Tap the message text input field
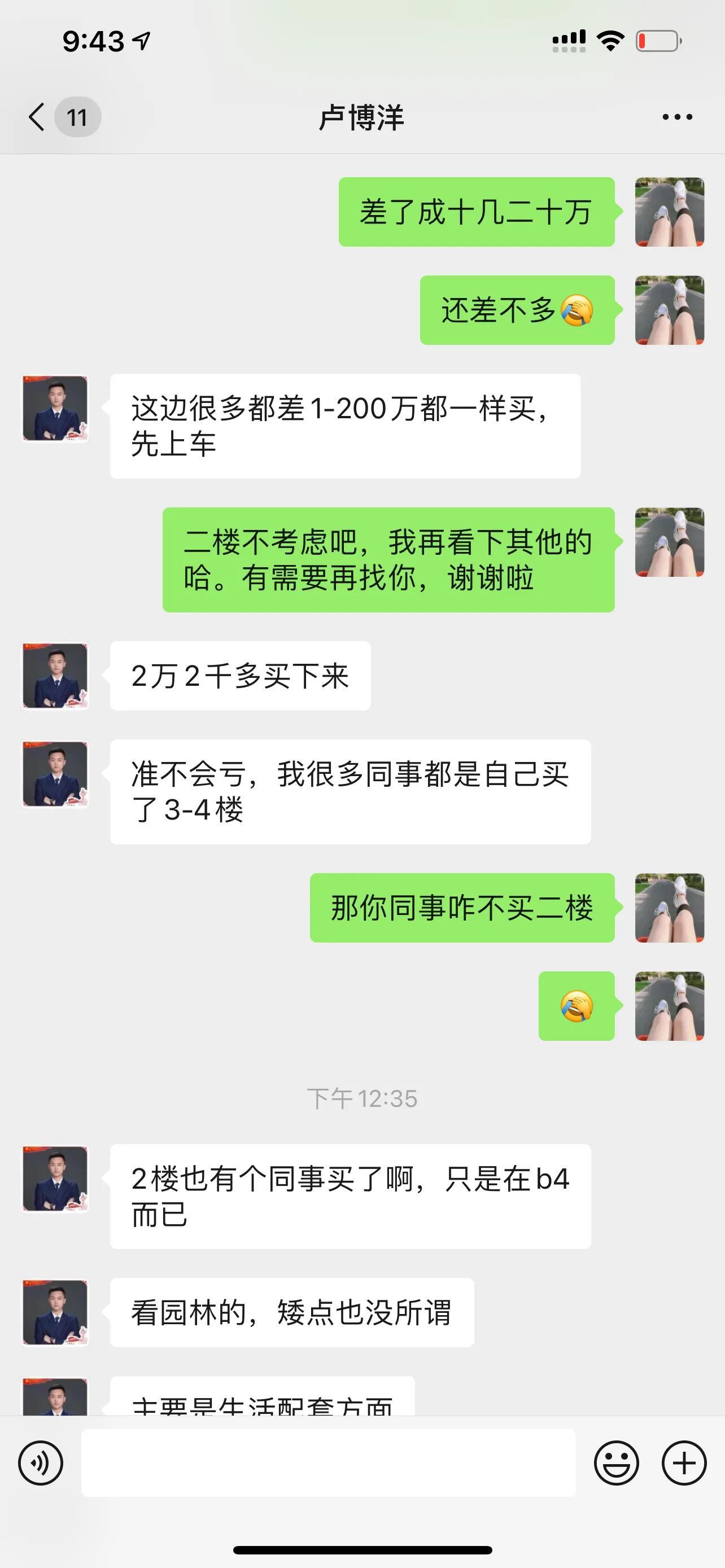The width and height of the screenshot is (725, 1568). pos(328,1462)
